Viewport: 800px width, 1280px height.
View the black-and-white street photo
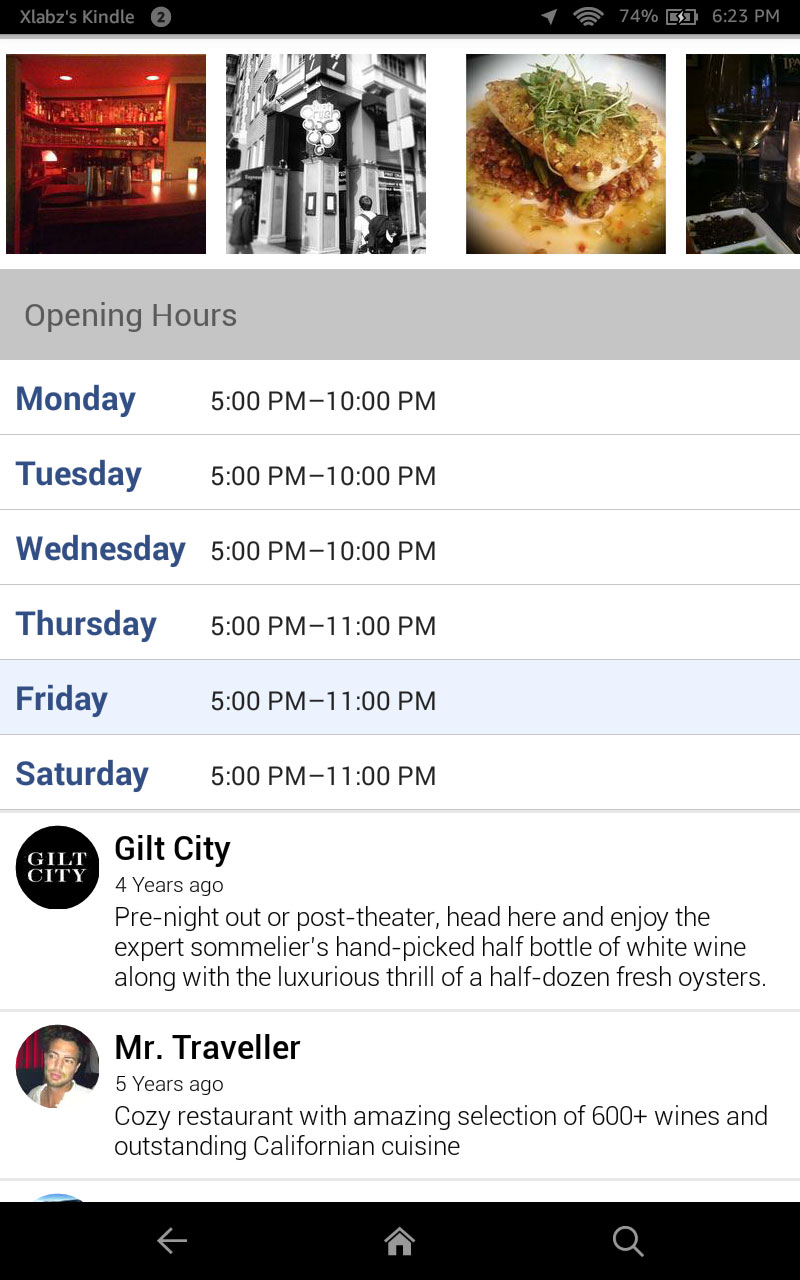click(x=326, y=154)
